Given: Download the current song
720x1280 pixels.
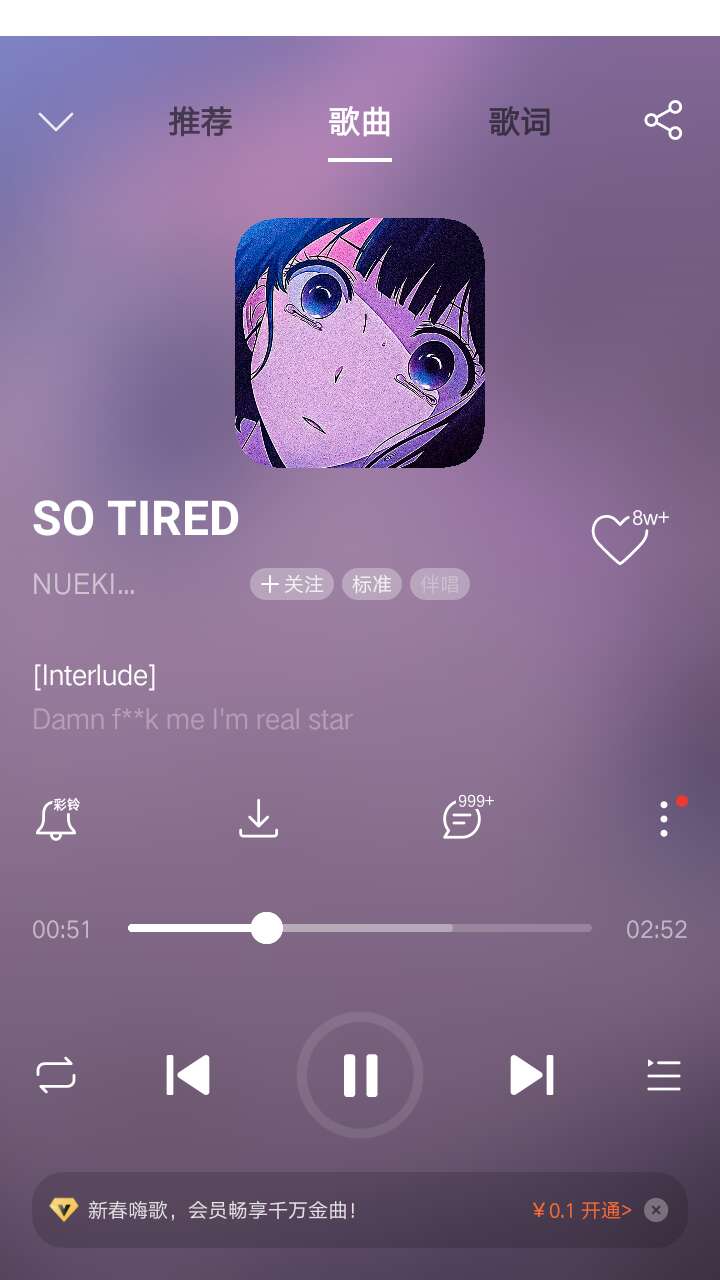Looking at the screenshot, I should coord(258,819).
